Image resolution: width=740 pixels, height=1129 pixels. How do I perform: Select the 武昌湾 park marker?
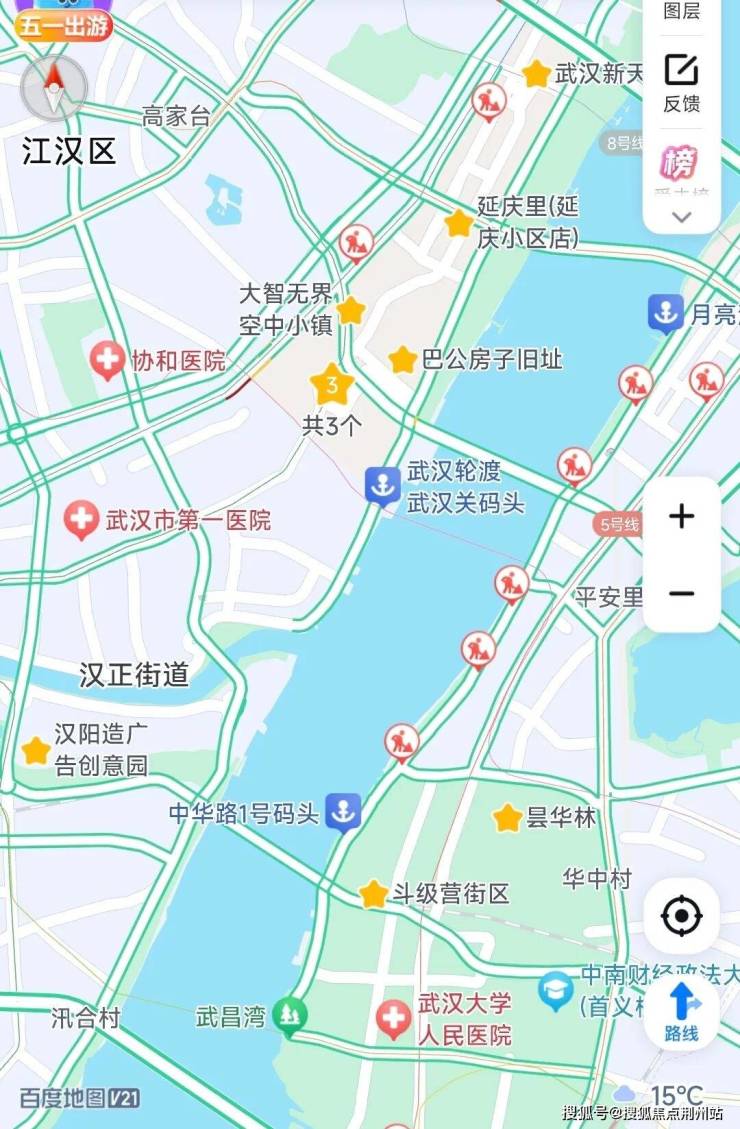click(290, 1017)
